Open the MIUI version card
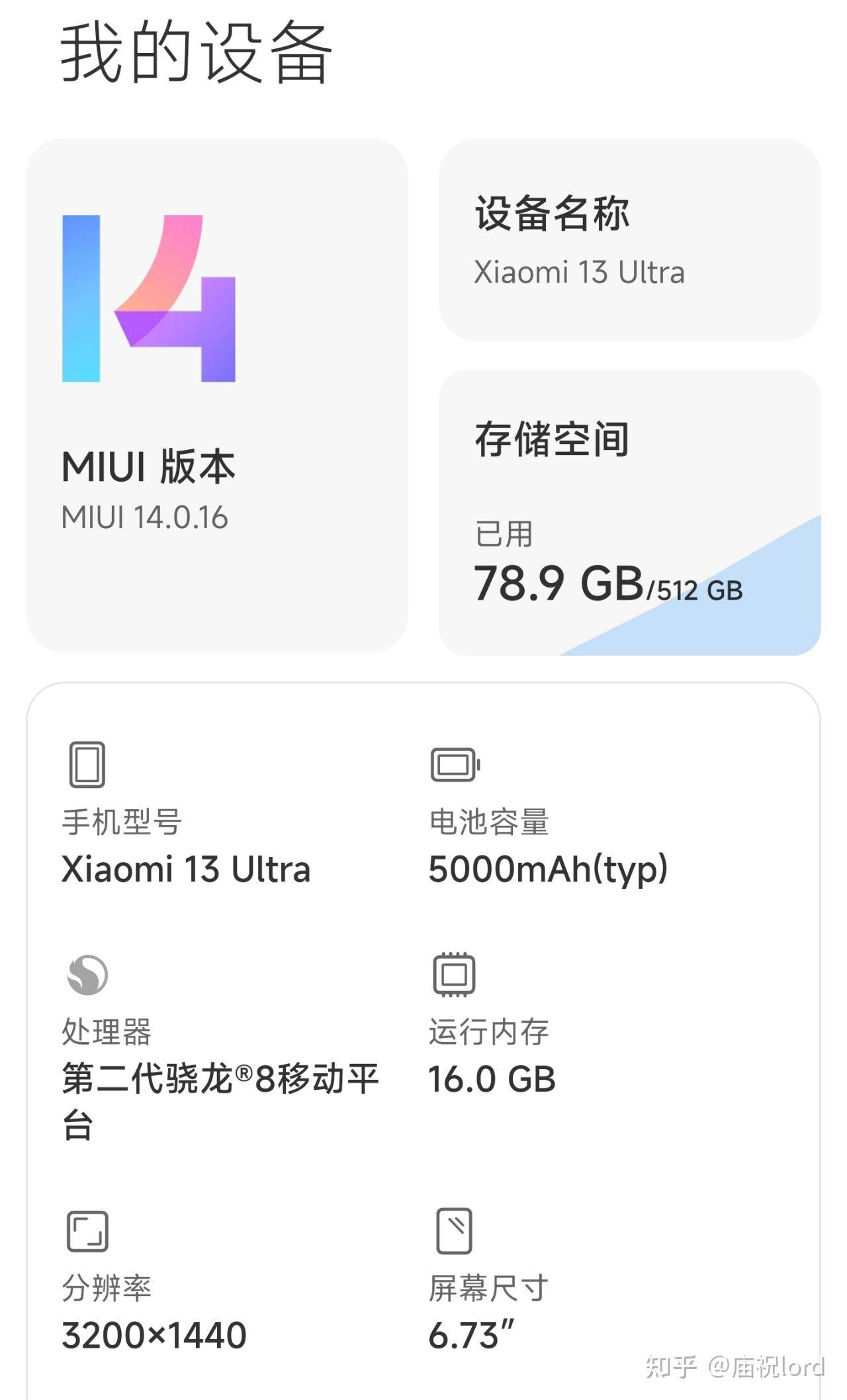This screenshot has width=847, height=1400. 216,395
